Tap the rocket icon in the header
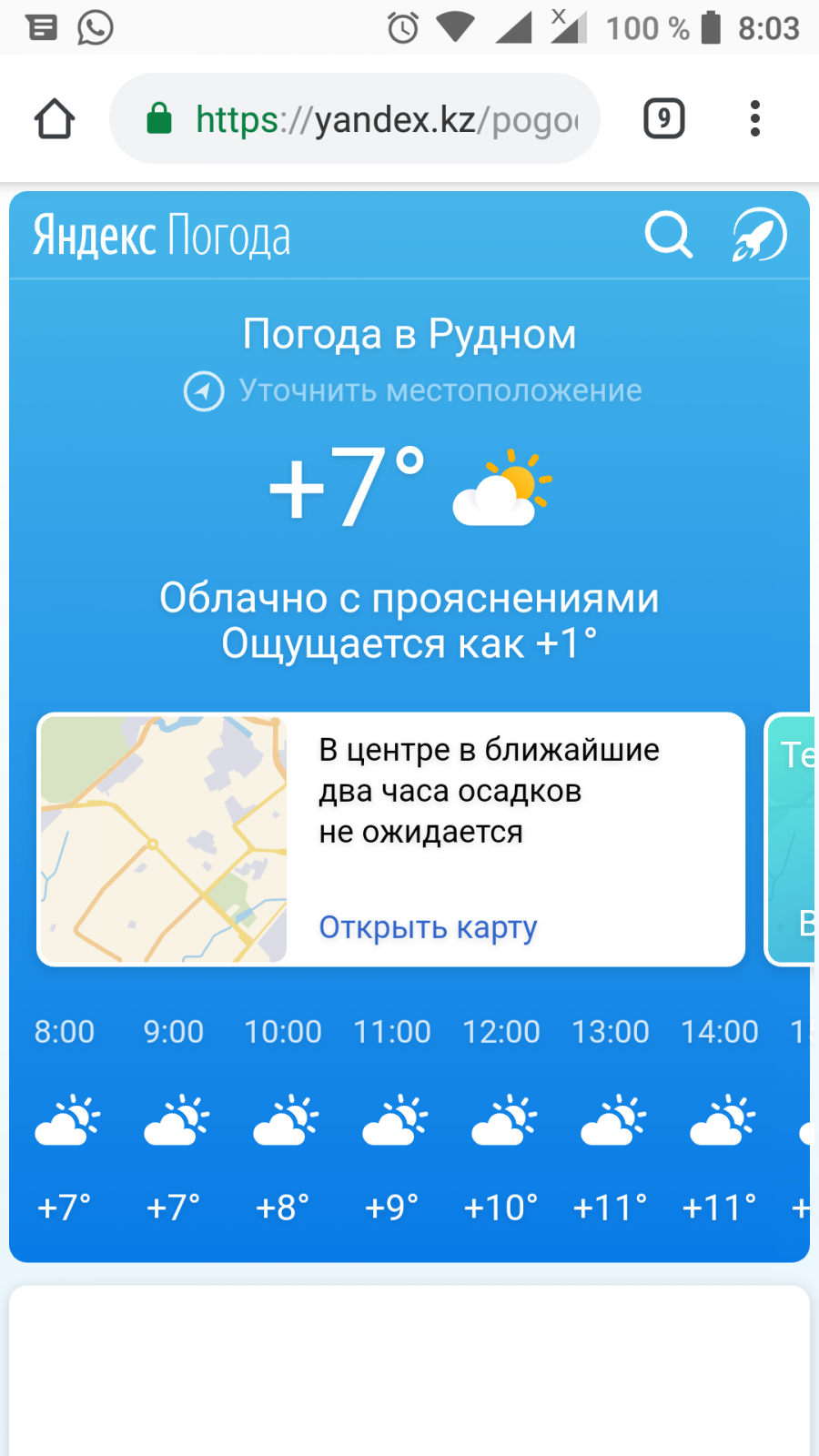This screenshot has height=1456, width=819. point(759,236)
